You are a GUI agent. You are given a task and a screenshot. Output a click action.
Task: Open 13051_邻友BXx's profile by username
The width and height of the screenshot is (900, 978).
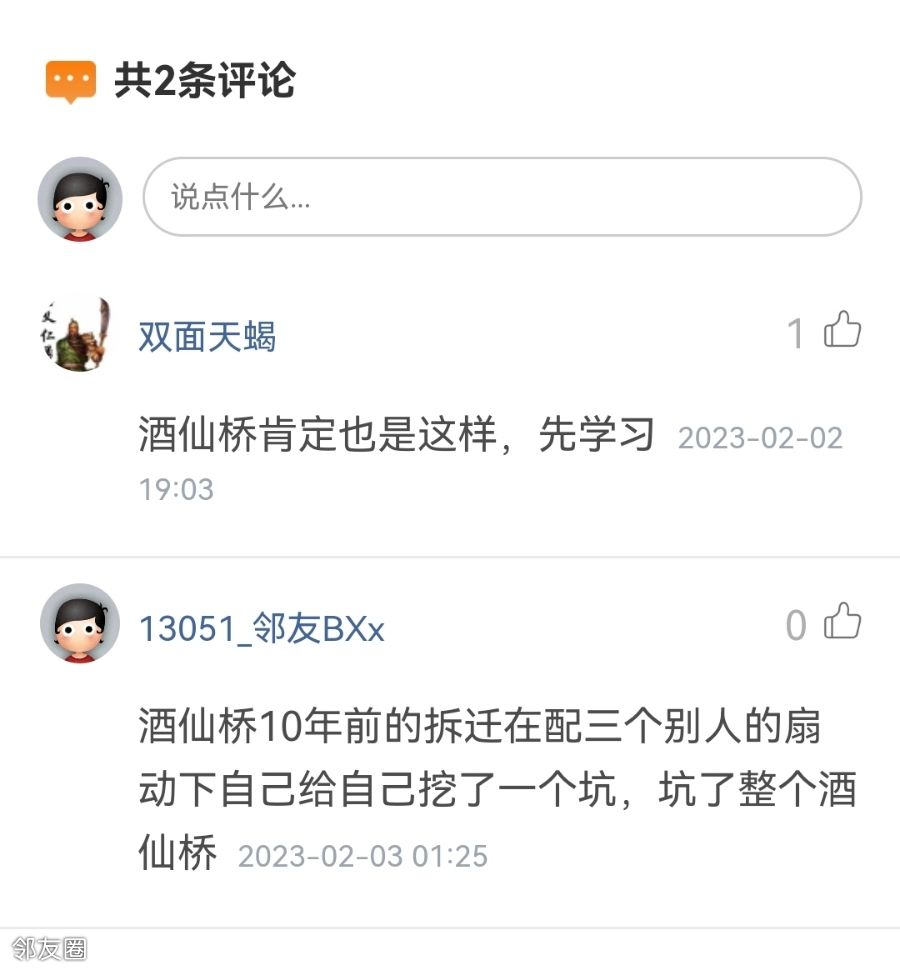(261, 629)
